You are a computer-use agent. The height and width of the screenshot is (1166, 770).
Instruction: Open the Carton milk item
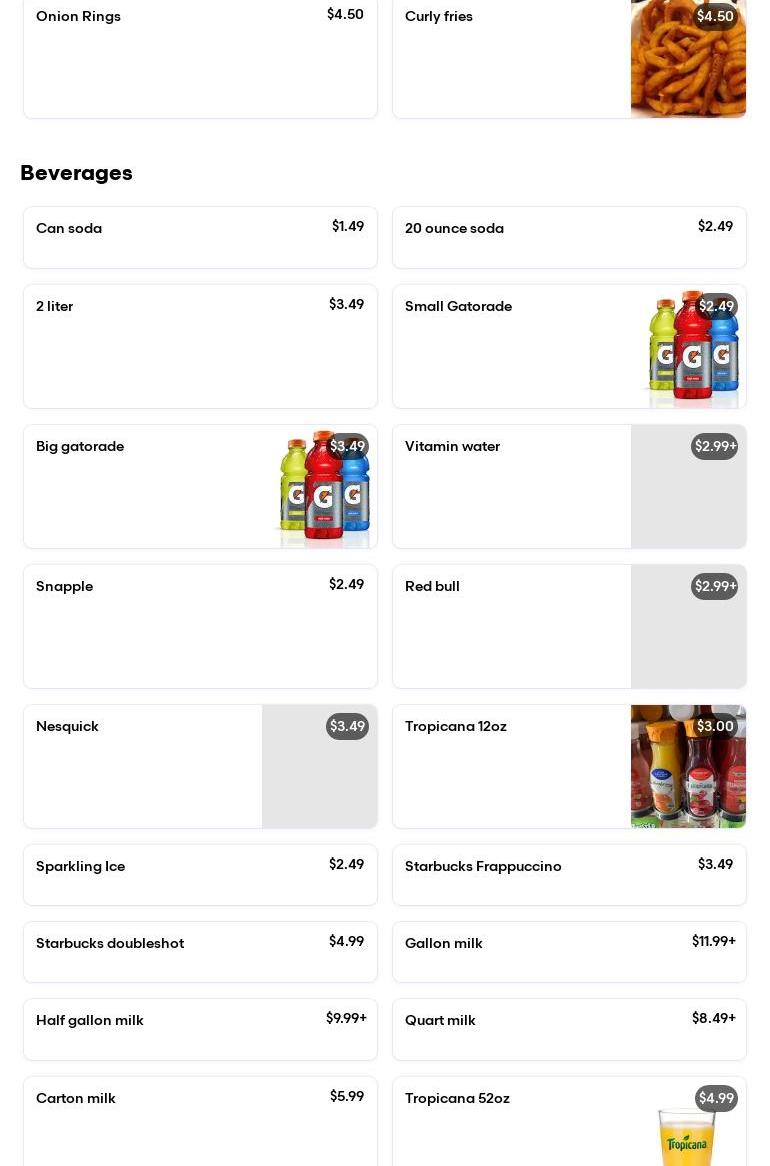point(200,1120)
